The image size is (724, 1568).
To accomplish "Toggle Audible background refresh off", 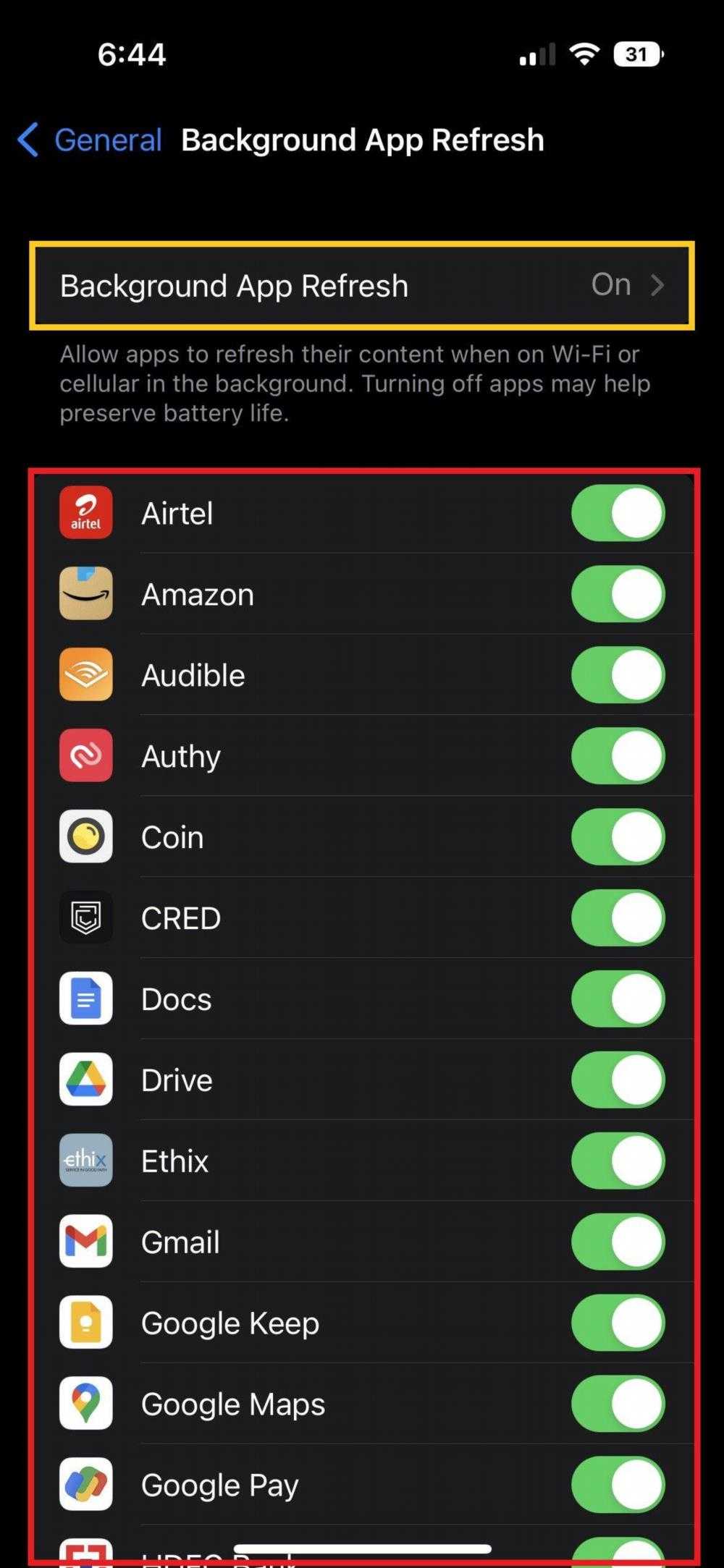I will coord(618,675).
